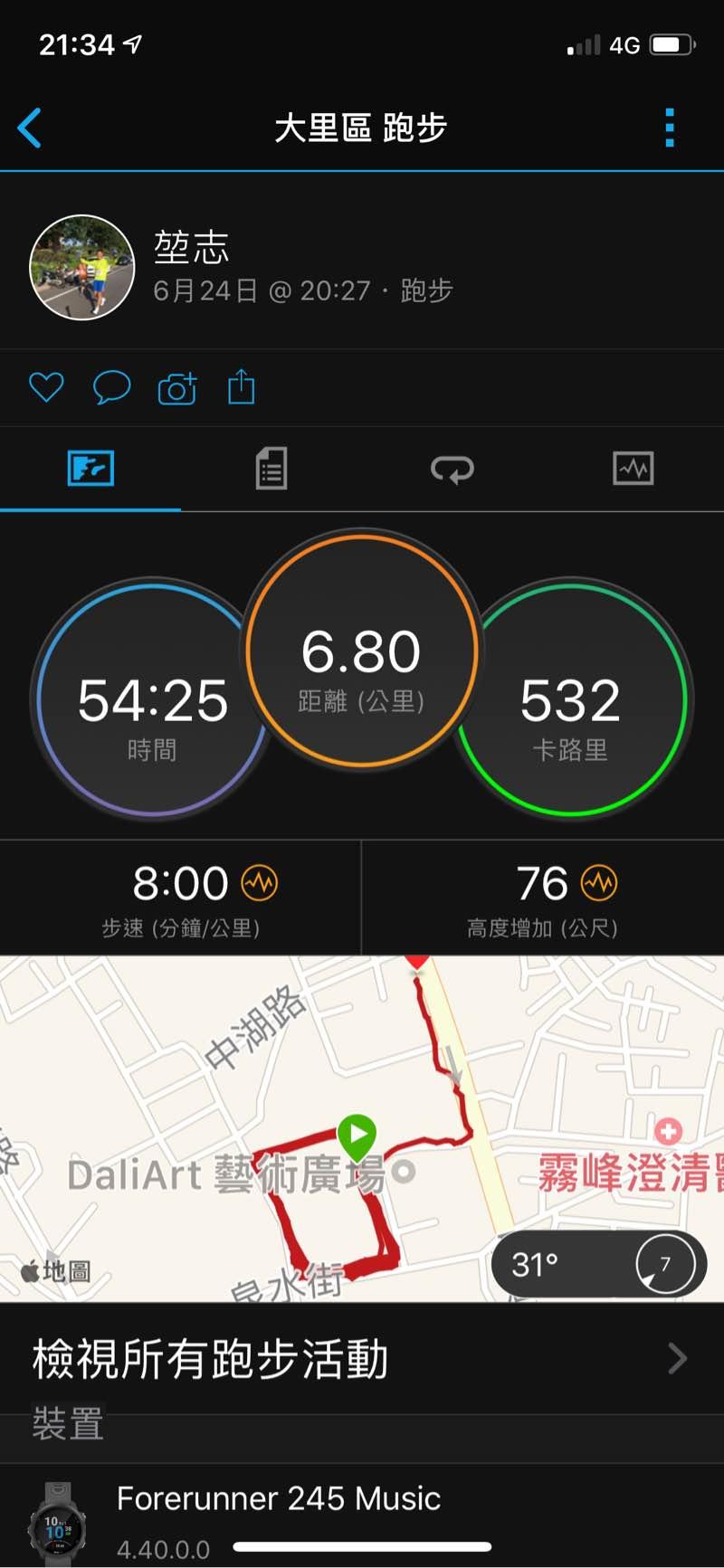Switch to the overview tab
Screen dimensions: 724x1568
(90, 469)
